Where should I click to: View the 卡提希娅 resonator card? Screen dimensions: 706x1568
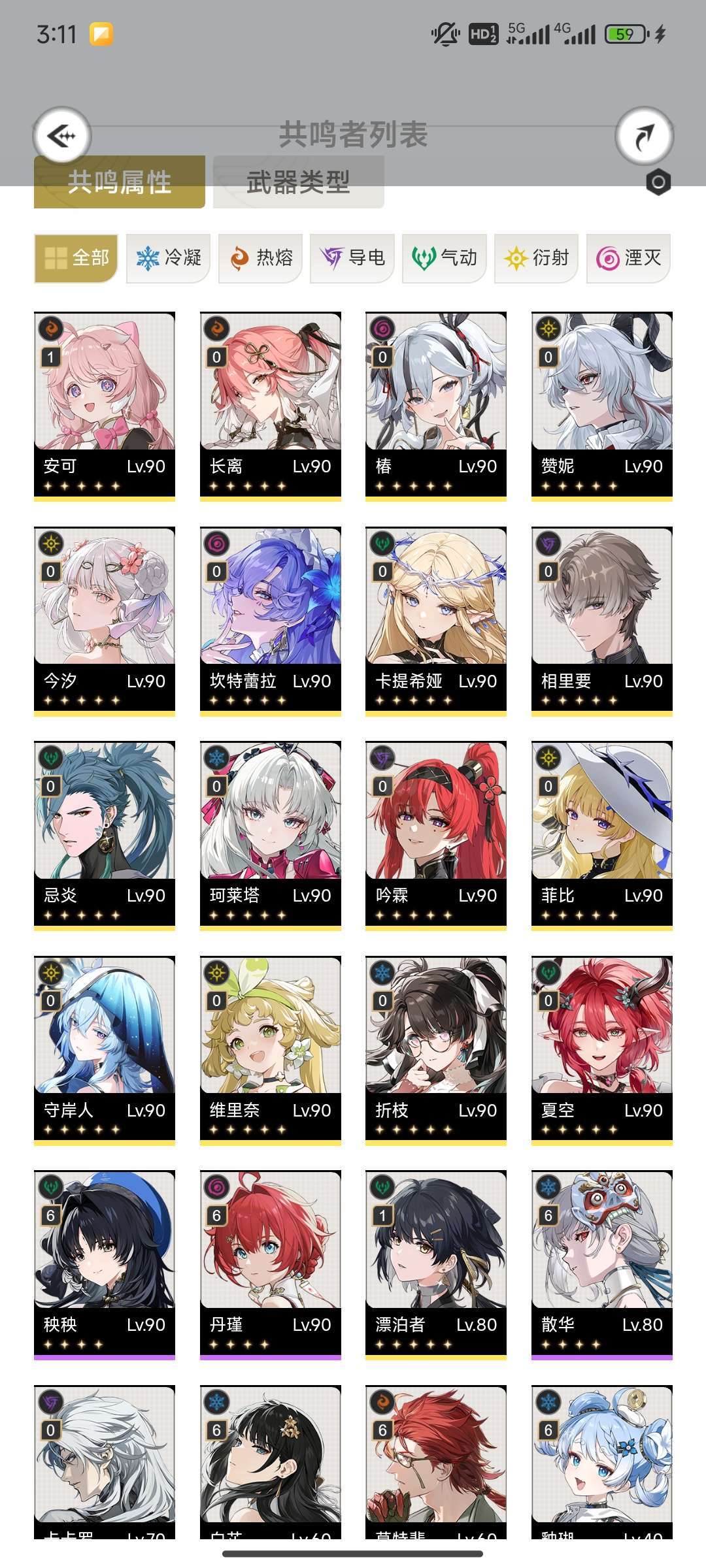point(436,619)
